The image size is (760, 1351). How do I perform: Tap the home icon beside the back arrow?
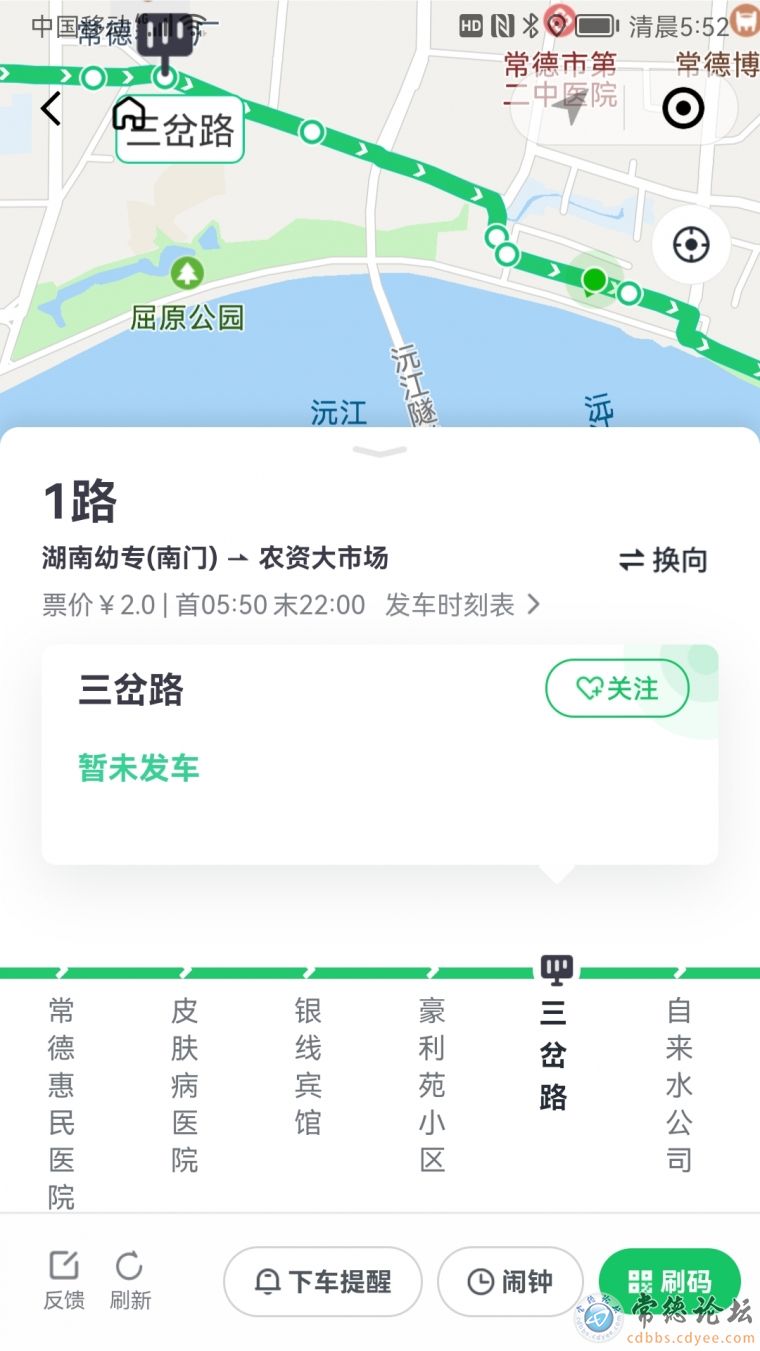coord(129,112)
